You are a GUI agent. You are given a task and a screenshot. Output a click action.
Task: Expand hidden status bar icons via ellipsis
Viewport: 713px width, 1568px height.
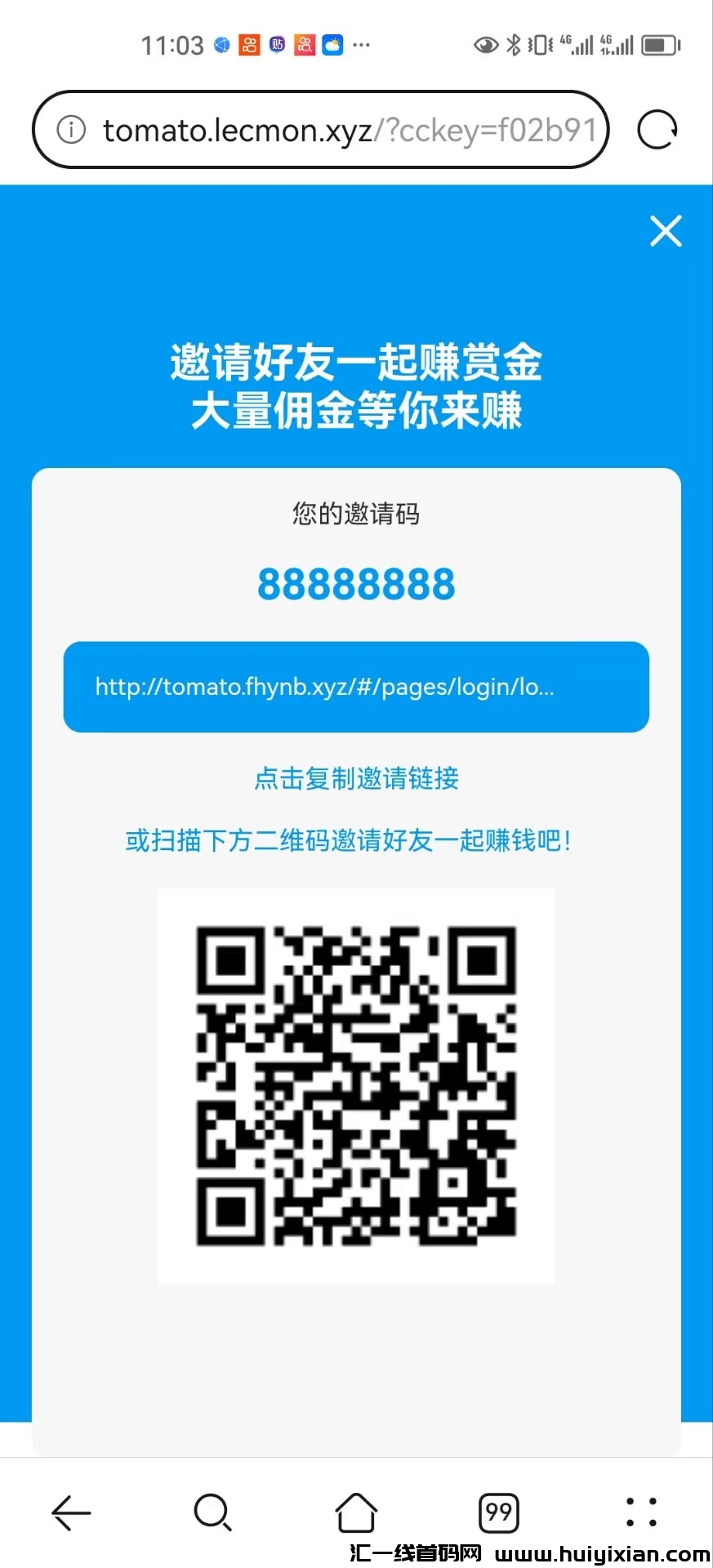click(x=359, y=45)
